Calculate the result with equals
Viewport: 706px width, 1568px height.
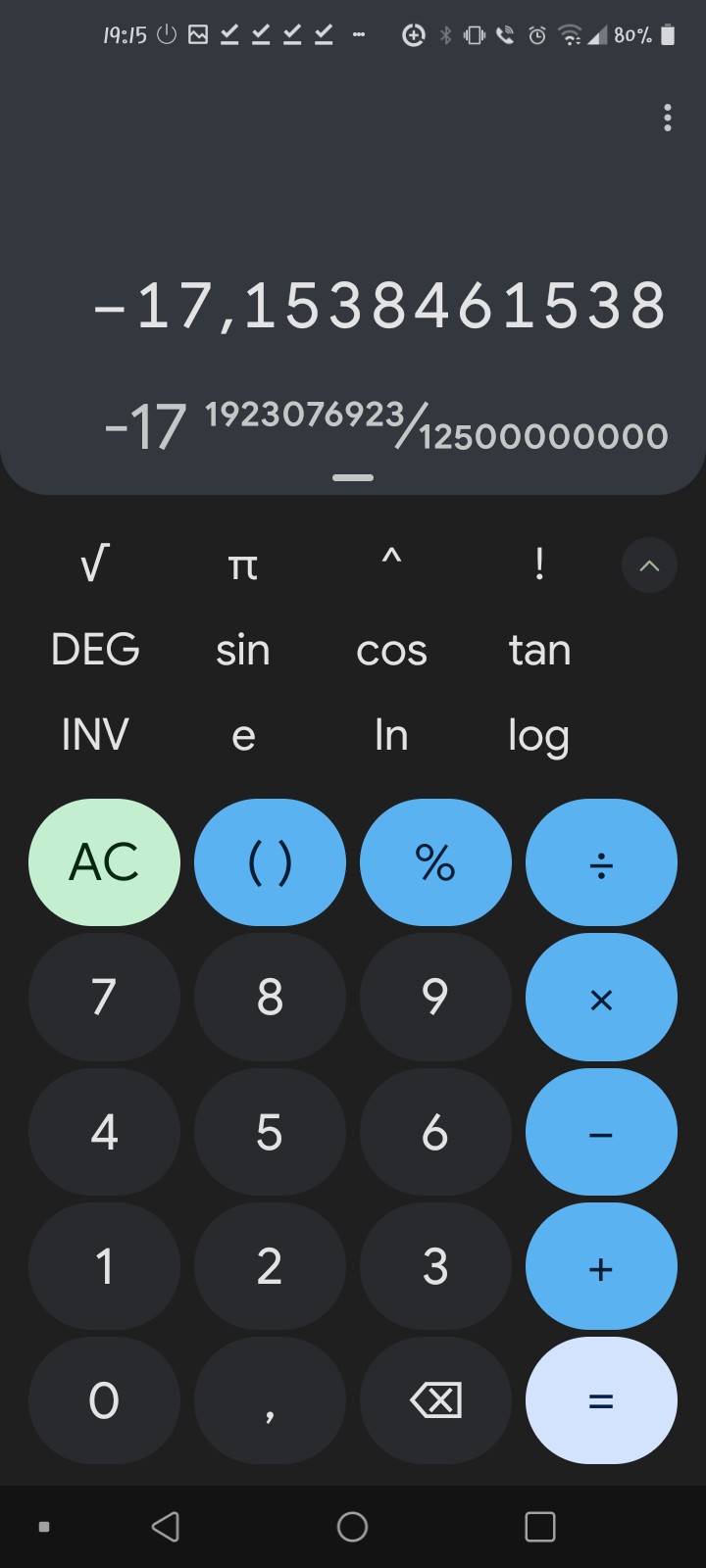coord(601,1400)
